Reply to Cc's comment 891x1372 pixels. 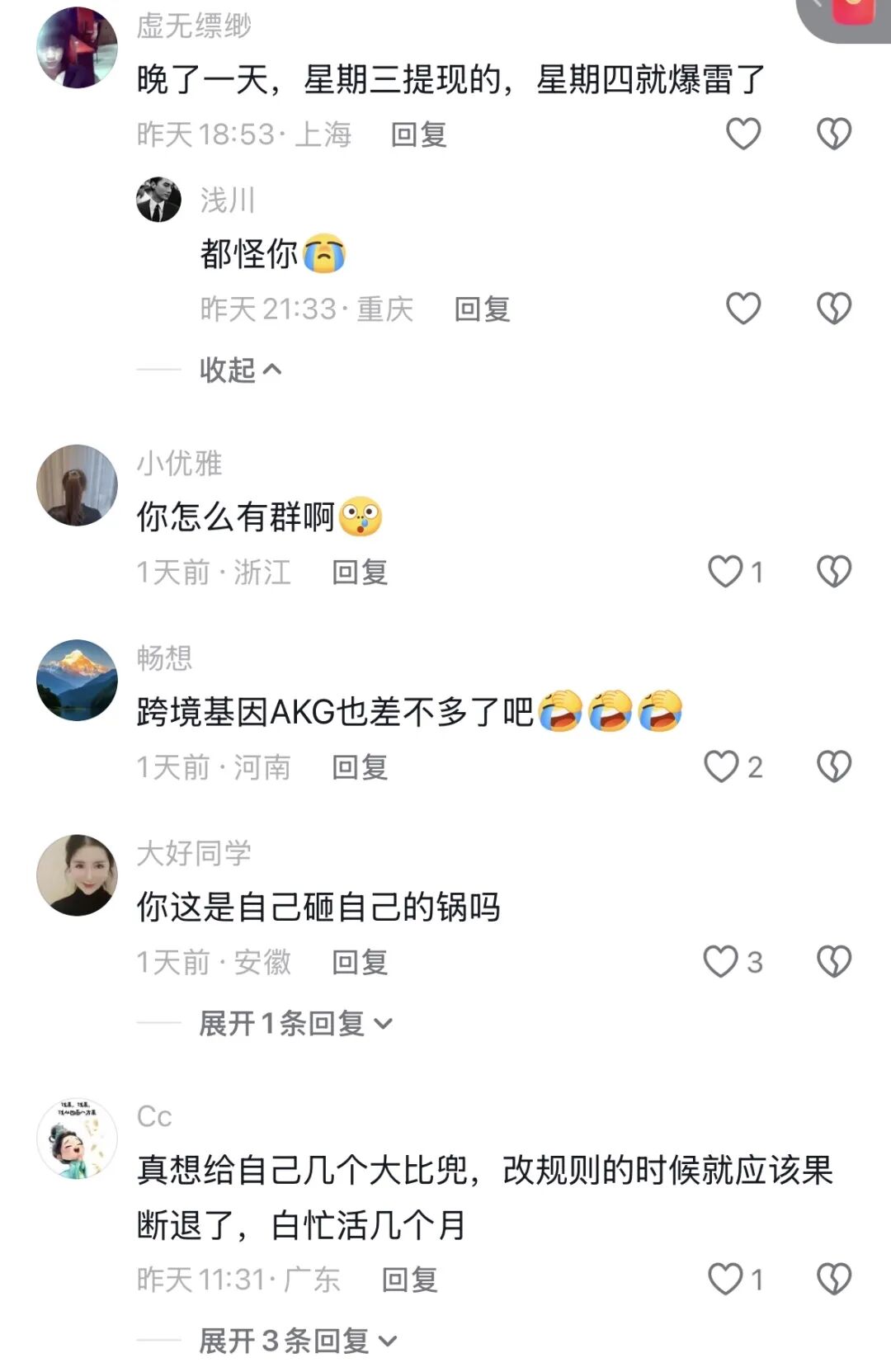click(409, 1280)
